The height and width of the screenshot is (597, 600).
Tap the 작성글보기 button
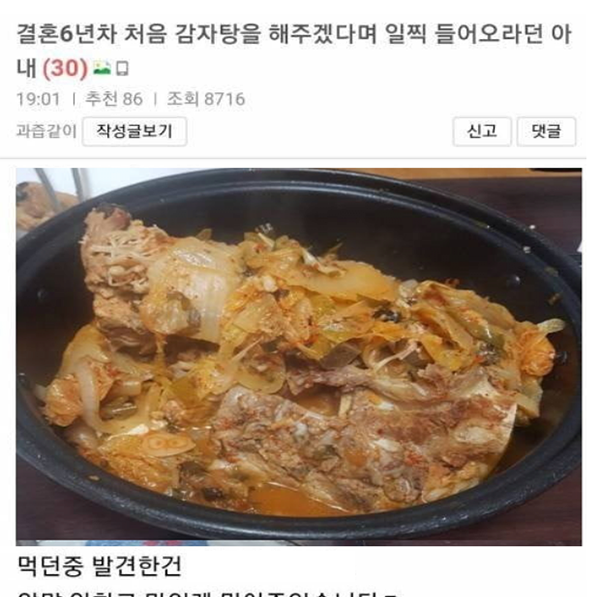[135, 131]
